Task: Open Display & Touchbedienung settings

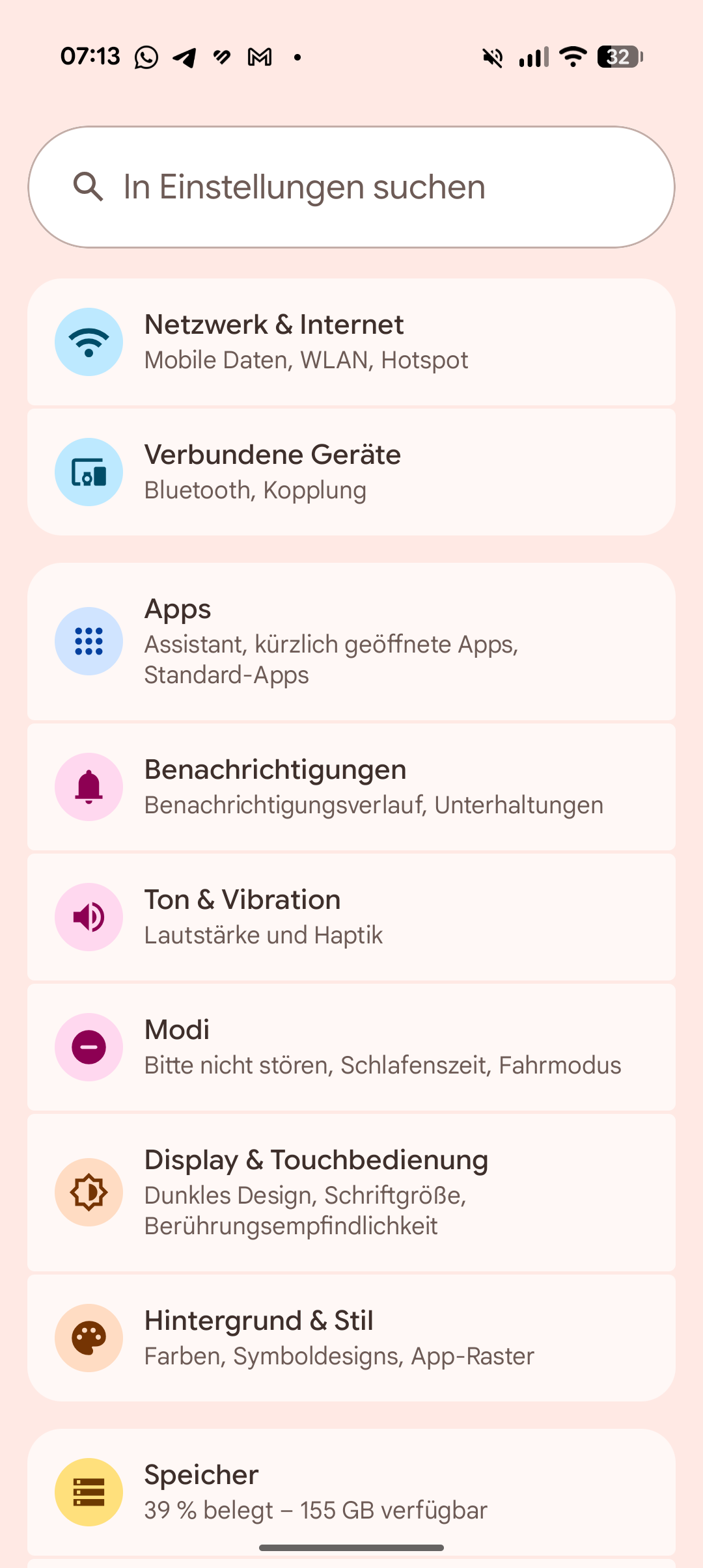Action: [351, 1193]
